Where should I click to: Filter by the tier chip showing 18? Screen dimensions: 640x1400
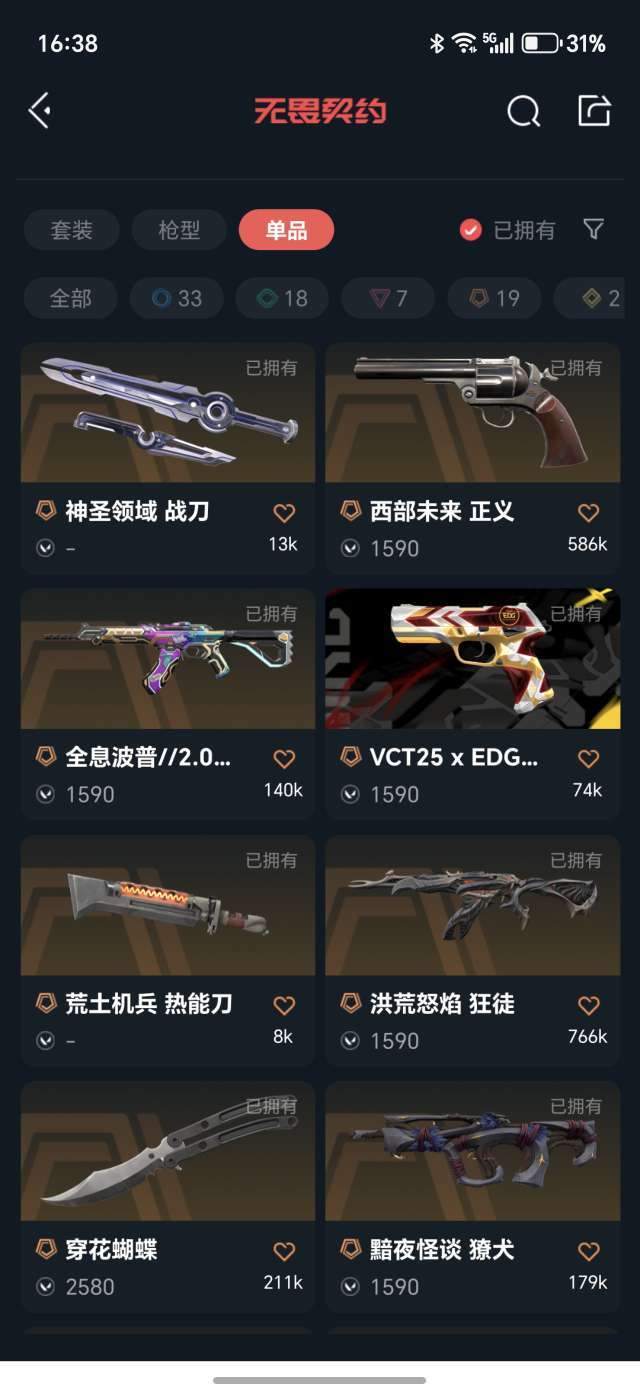tap(282, 298)
